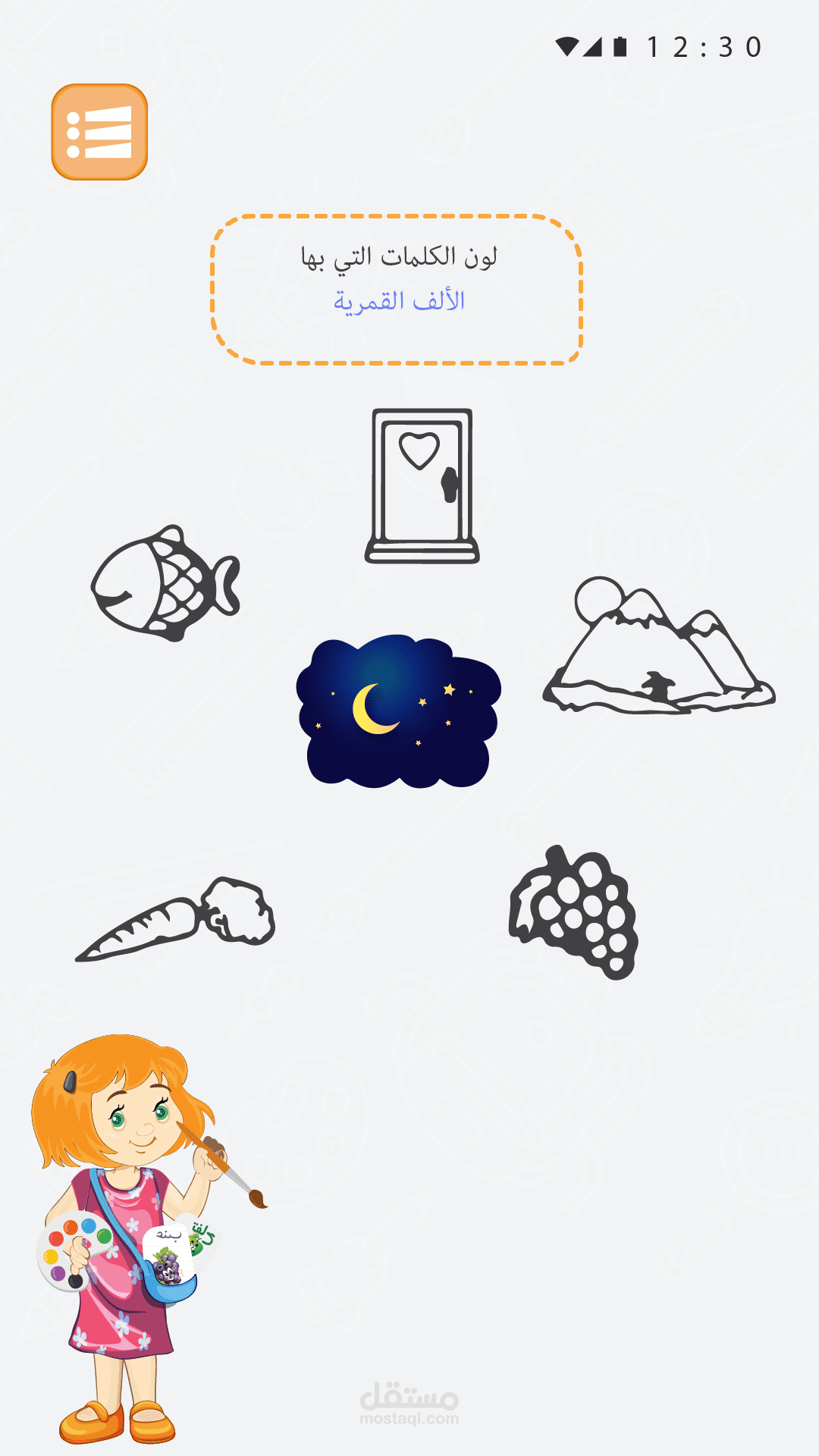The width and height of the screenshot is (819, 1456).
Task: Tap the colored moon night picture
Action: tap(398, 711)
